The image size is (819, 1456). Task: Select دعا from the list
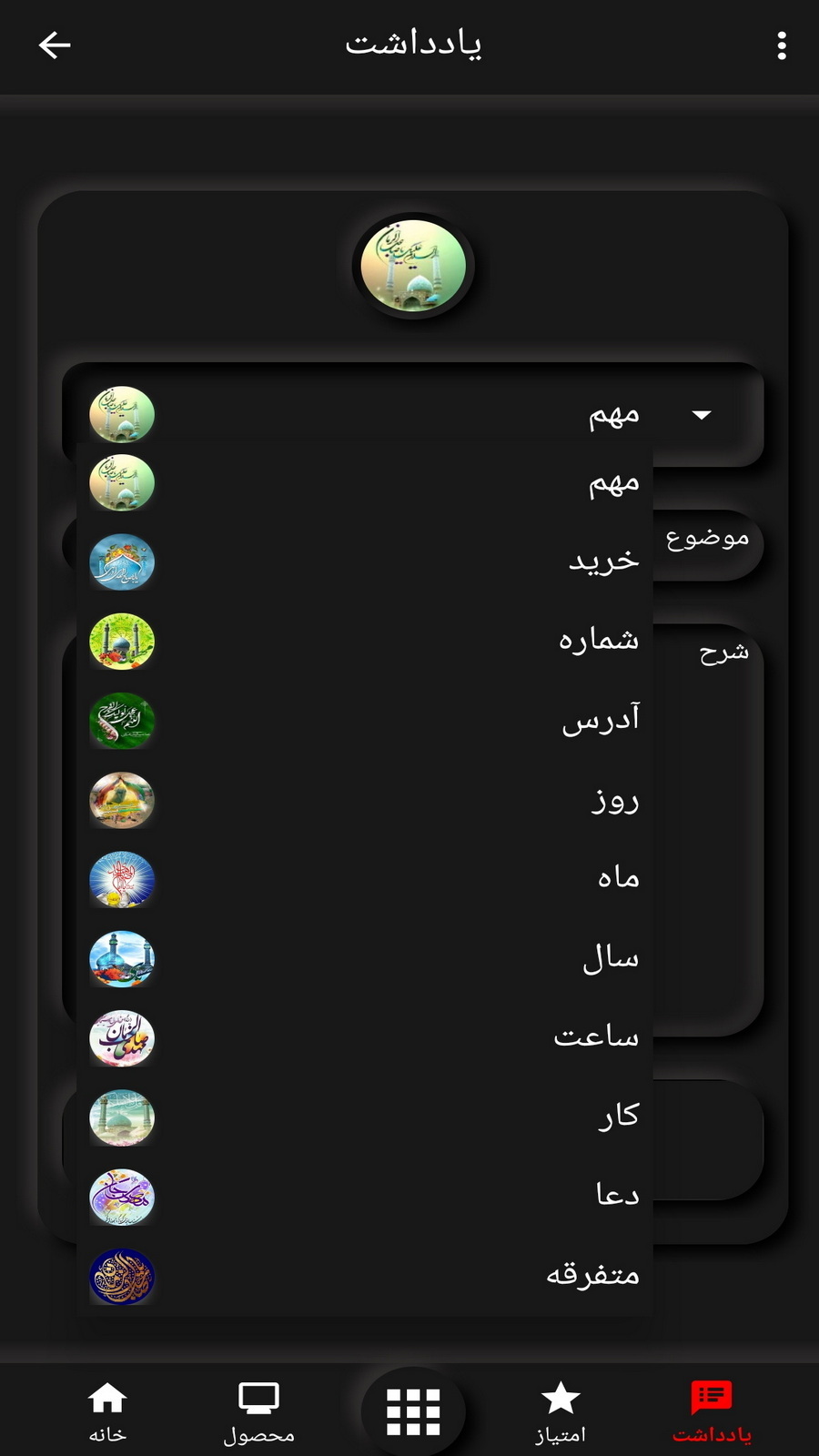click(364, 1196)
